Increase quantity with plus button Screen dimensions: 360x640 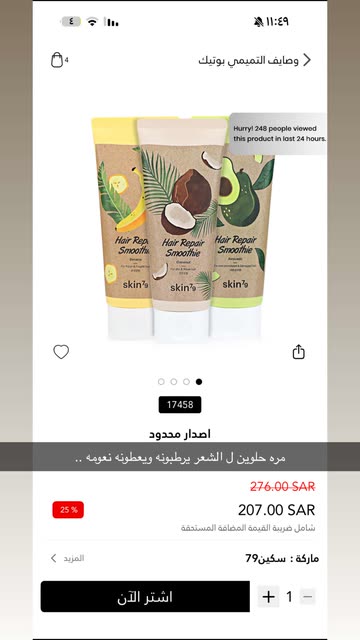tap(269, 597)
